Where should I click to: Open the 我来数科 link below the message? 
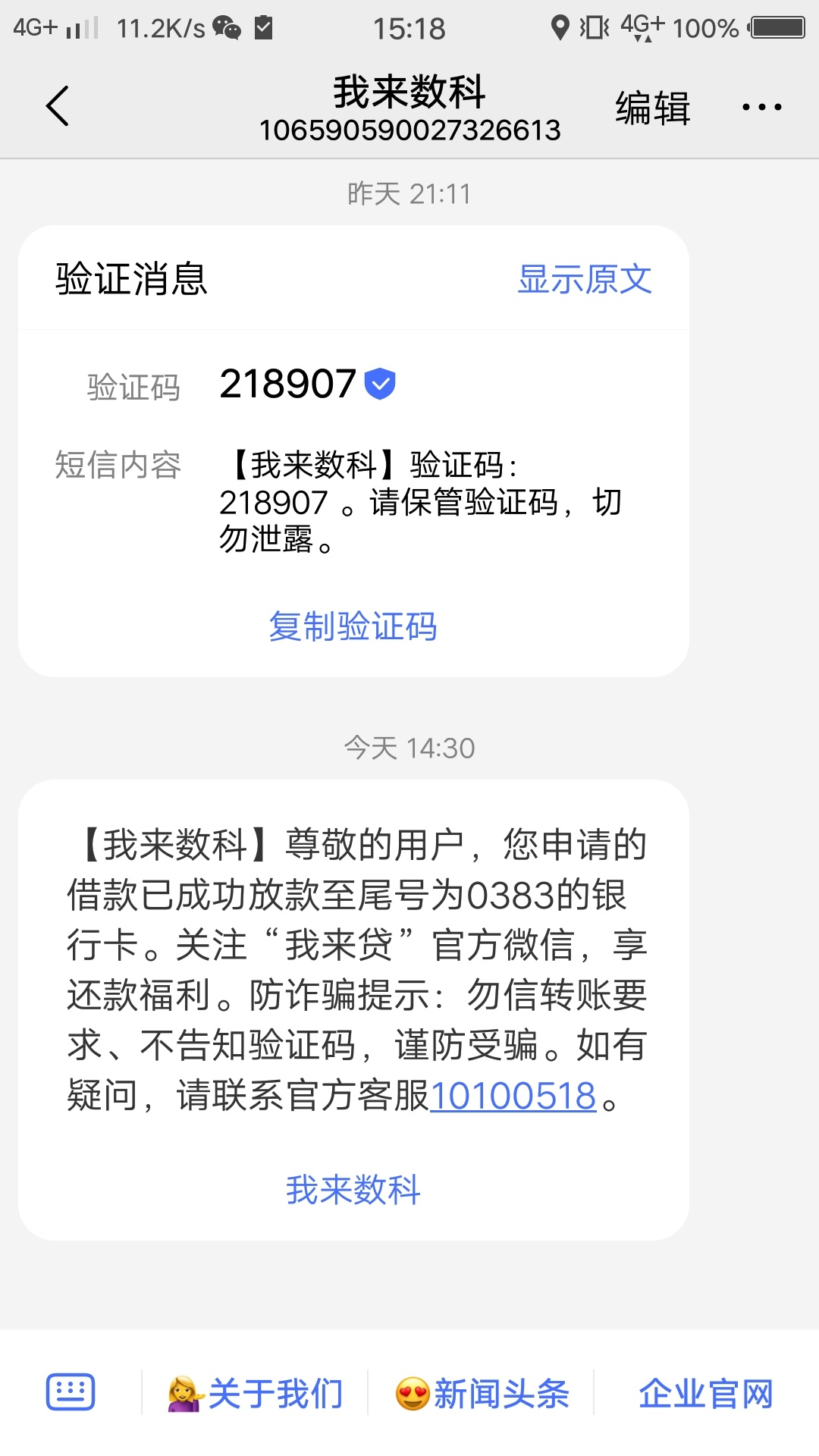(353, 1190)
